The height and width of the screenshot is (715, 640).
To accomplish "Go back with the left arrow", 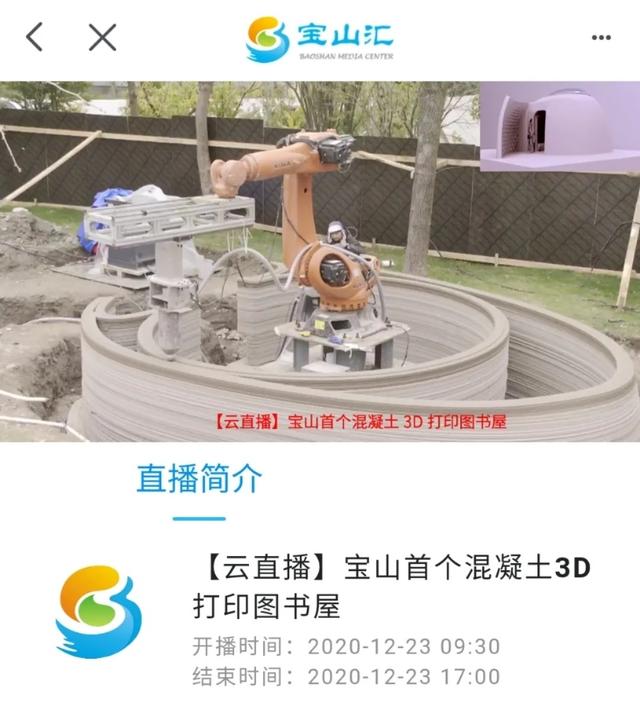I will pyautogui.click(x=35, y=38).
